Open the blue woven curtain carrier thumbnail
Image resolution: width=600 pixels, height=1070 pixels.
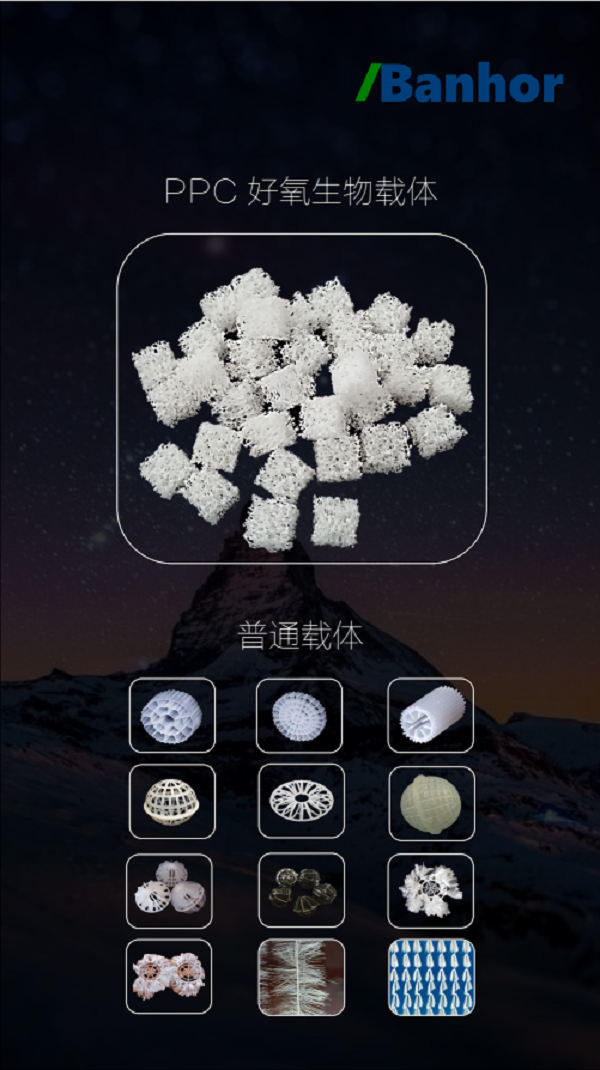[x=431, y=976]
